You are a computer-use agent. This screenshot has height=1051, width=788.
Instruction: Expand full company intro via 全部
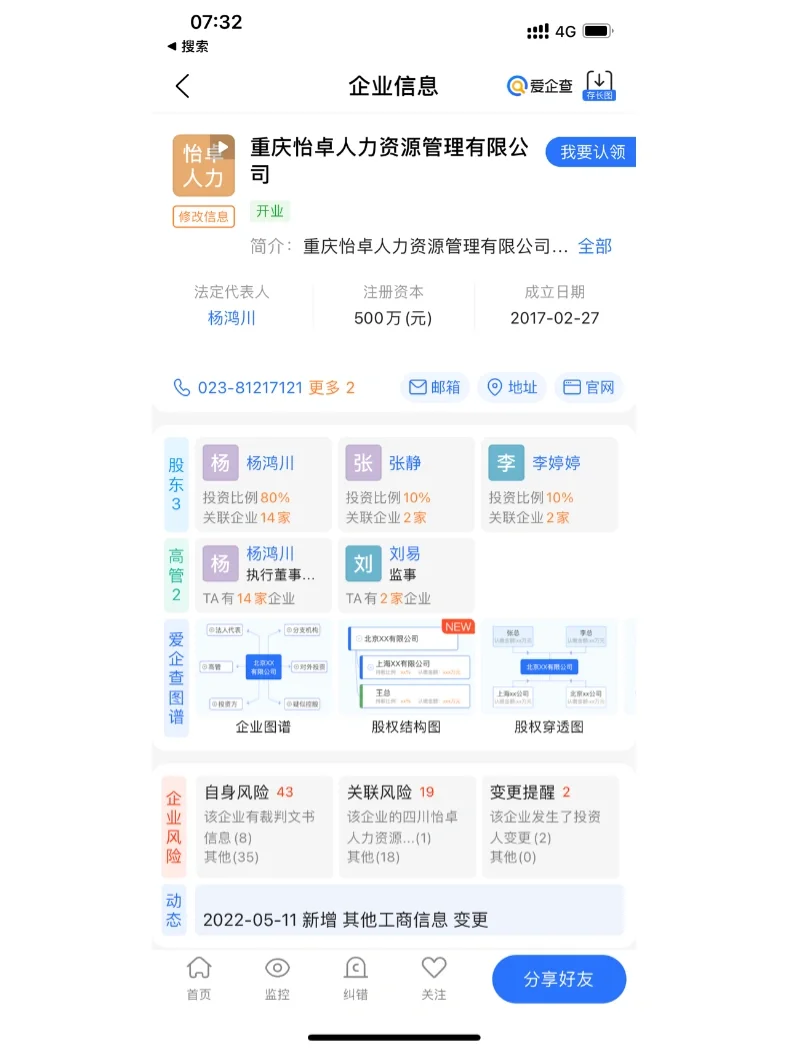click(x=594, y=246)
